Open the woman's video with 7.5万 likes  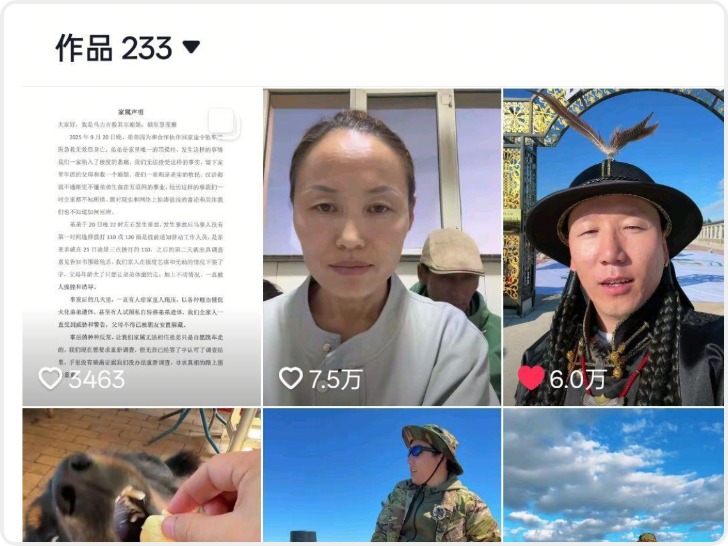click(x=382, y=245)
